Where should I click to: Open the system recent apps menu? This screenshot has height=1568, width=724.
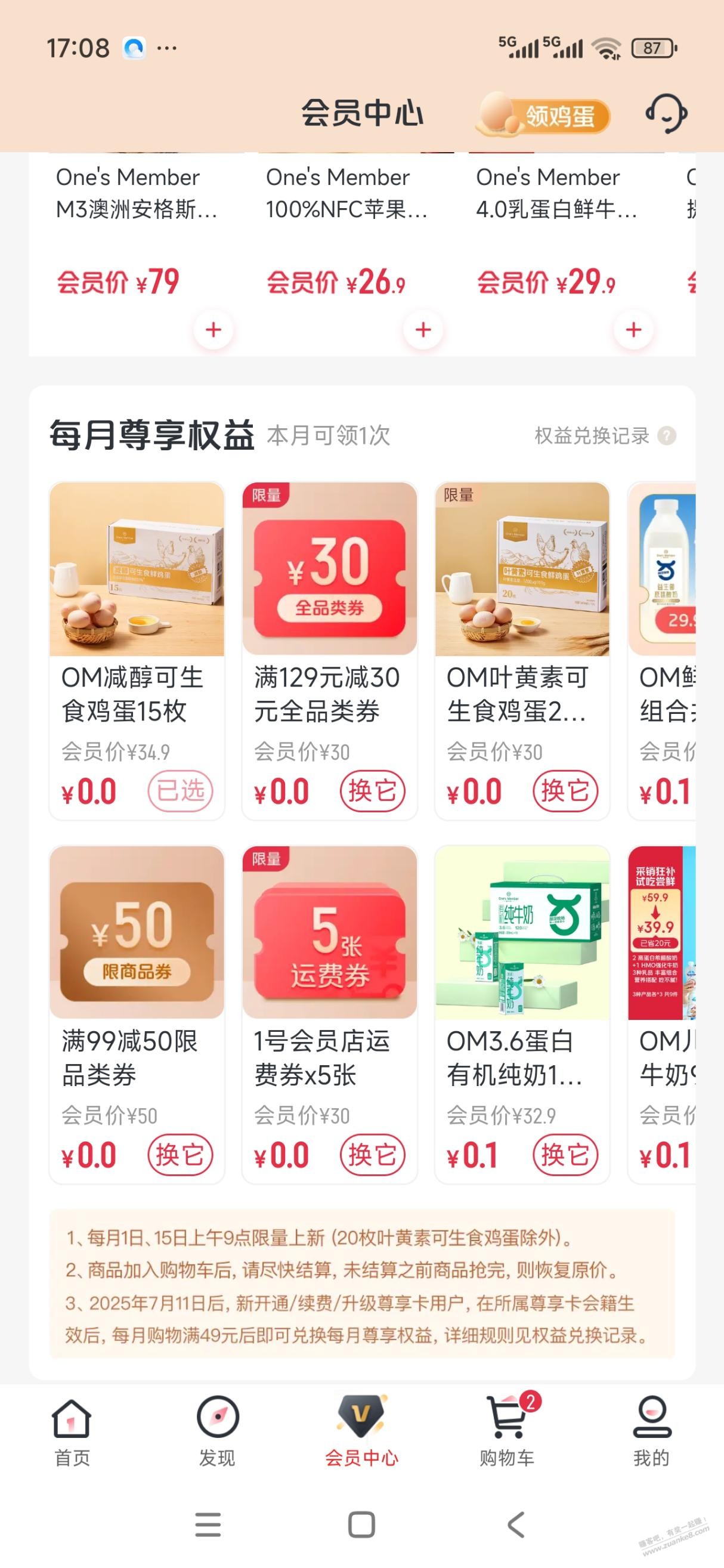(x=208, y=1525)
